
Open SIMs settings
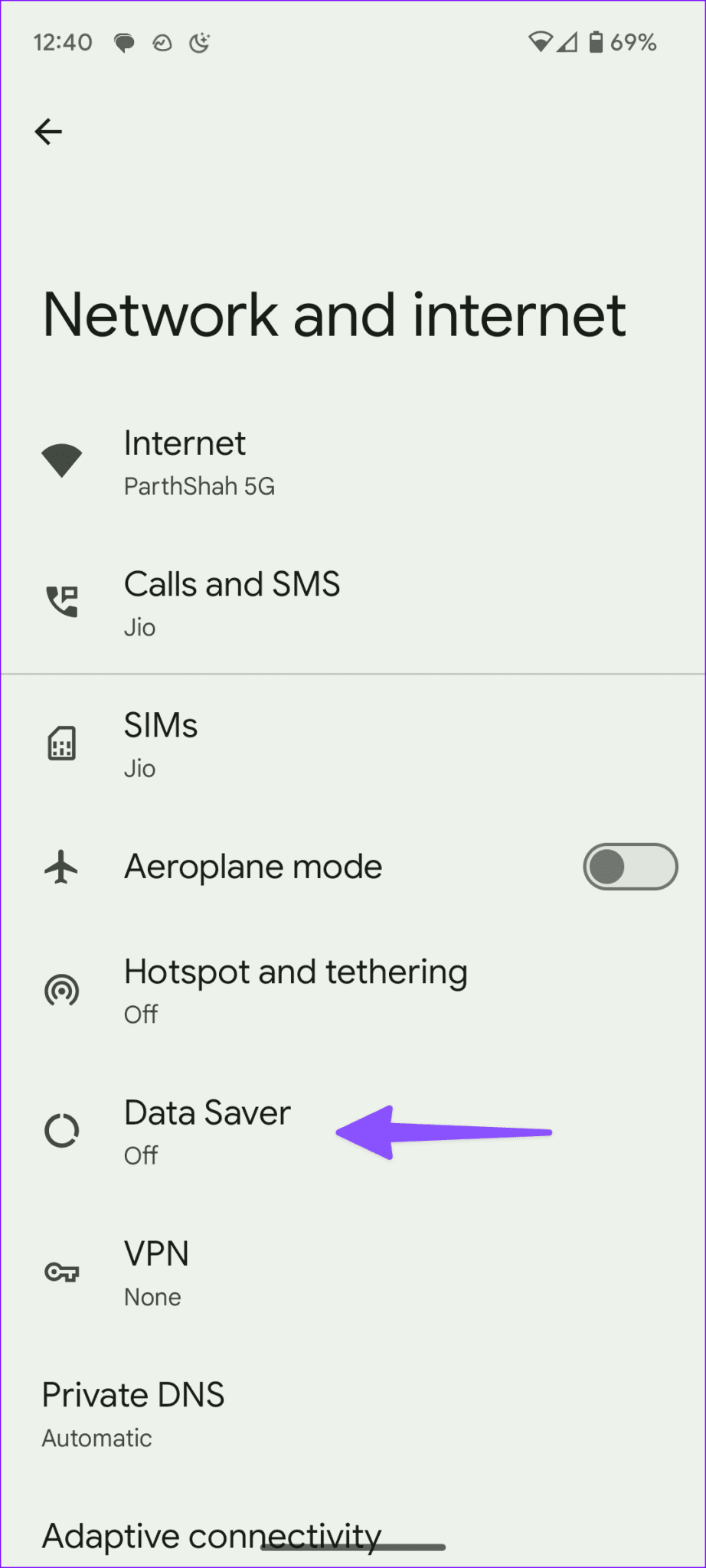[161, 744]
